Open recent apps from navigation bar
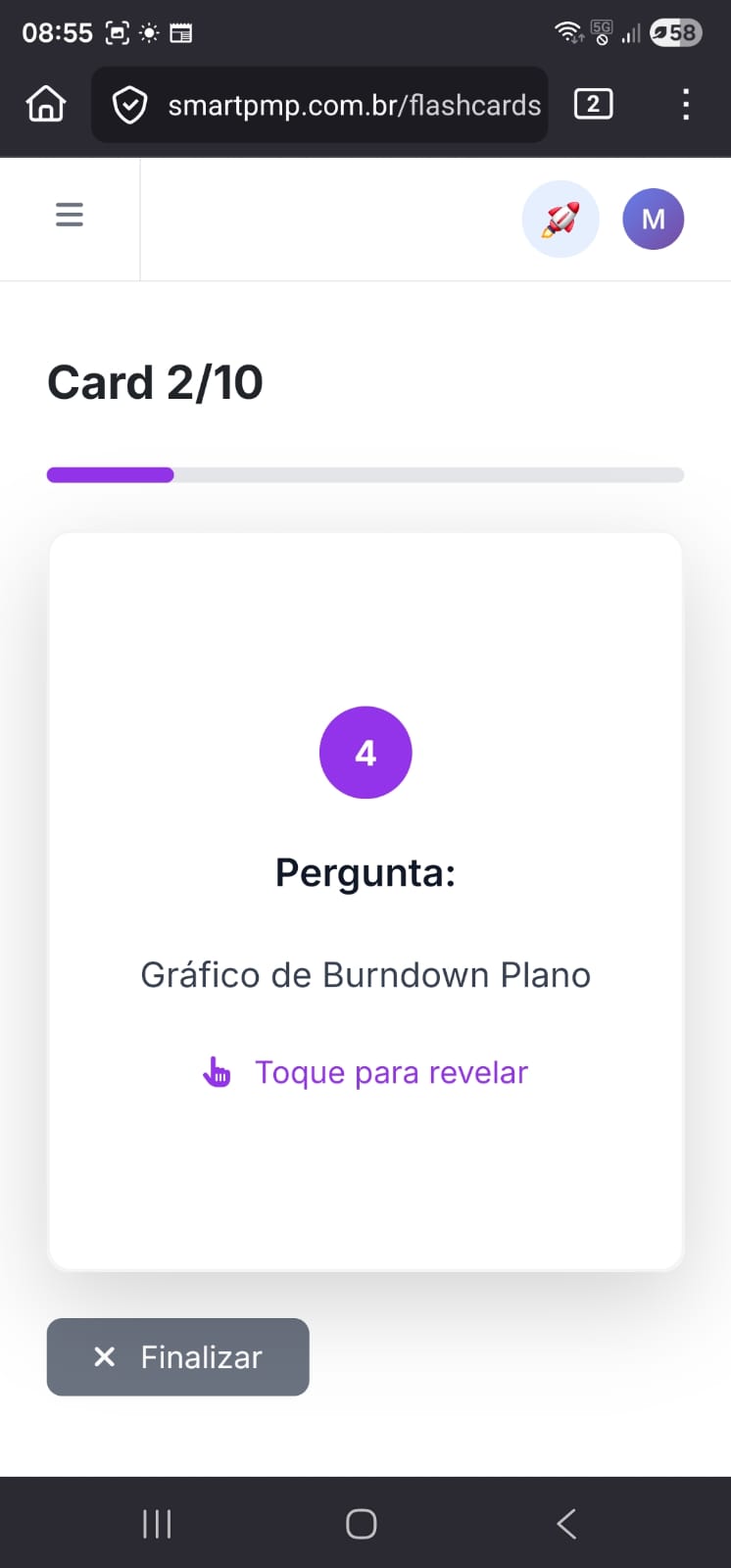This screenshot has width=731, height=1568. 156,1523
